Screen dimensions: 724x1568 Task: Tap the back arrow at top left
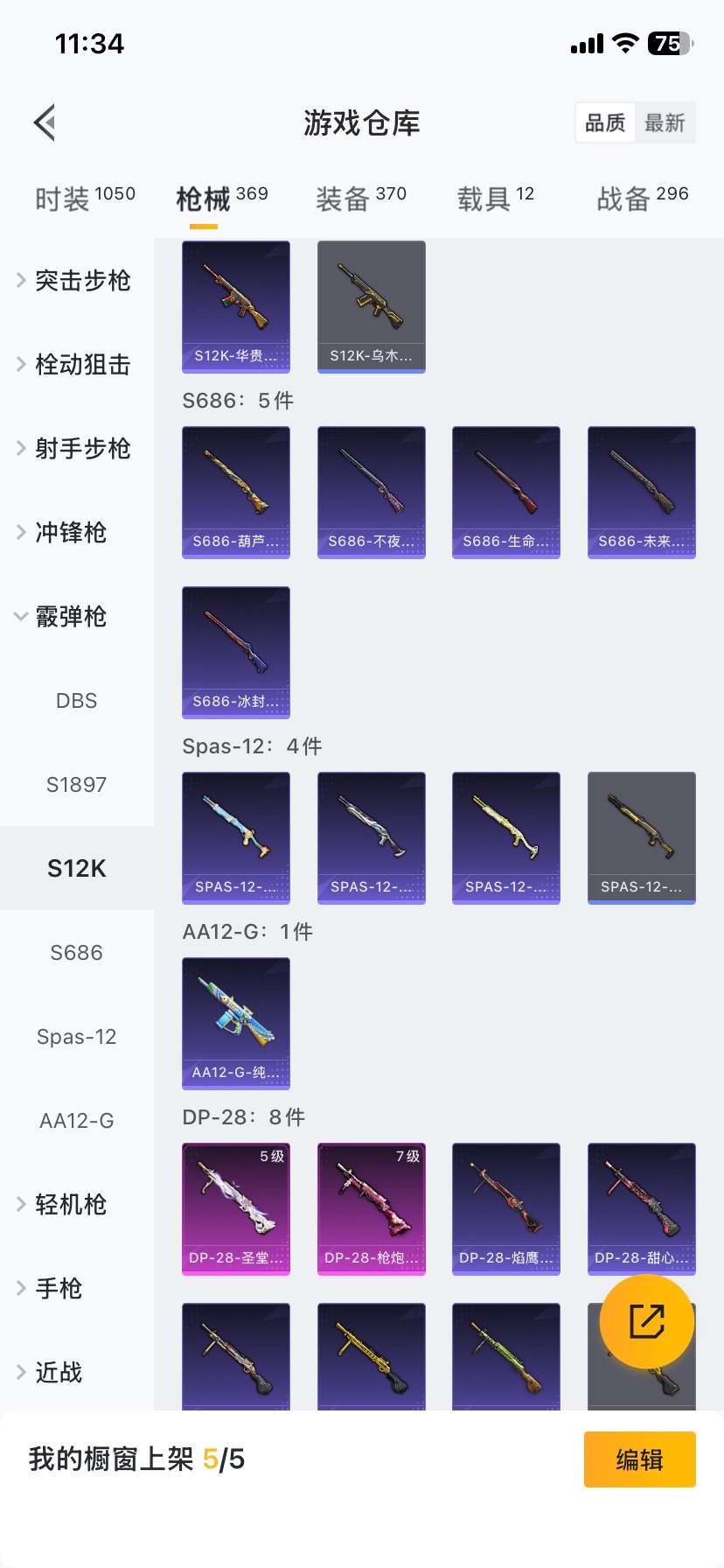tap(44, 122)
